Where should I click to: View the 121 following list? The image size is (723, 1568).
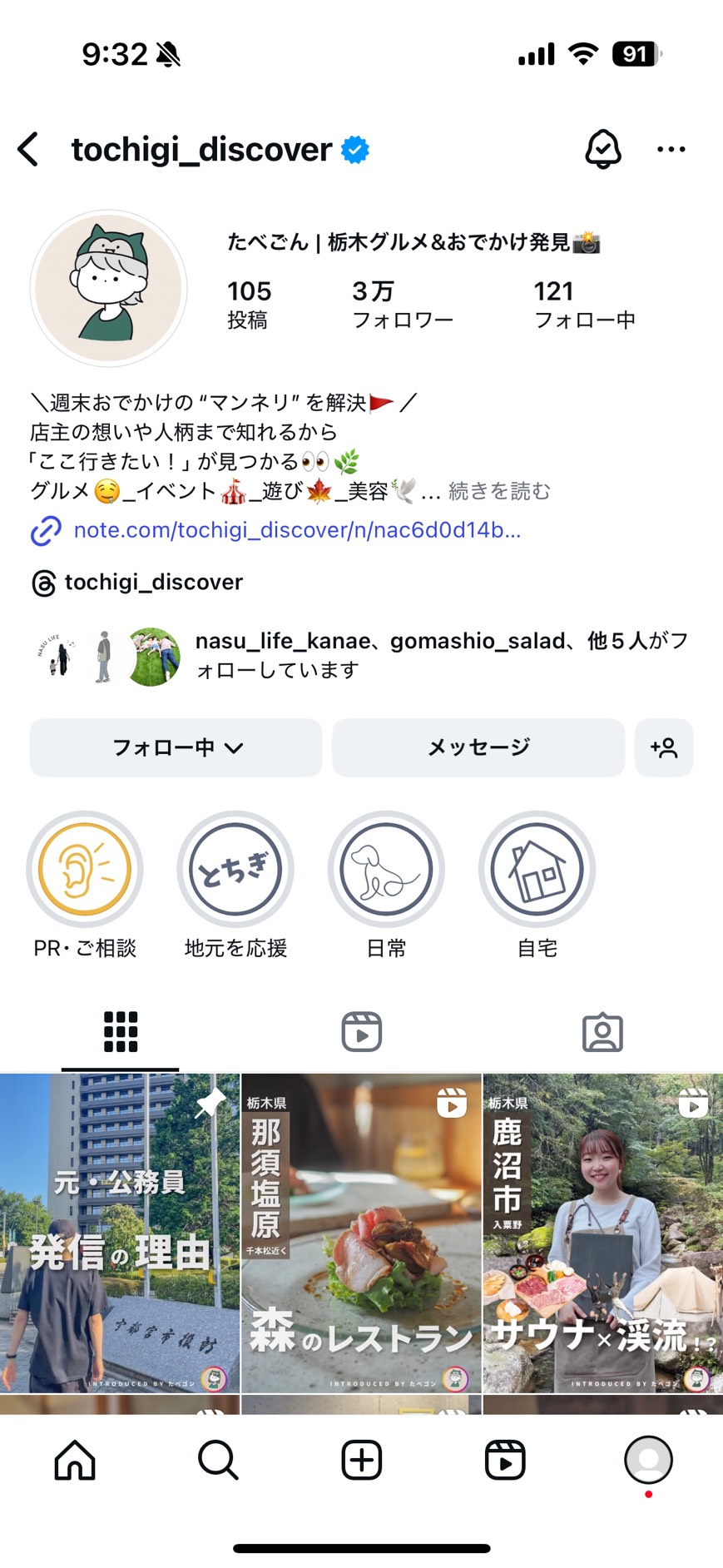point(584,304)
